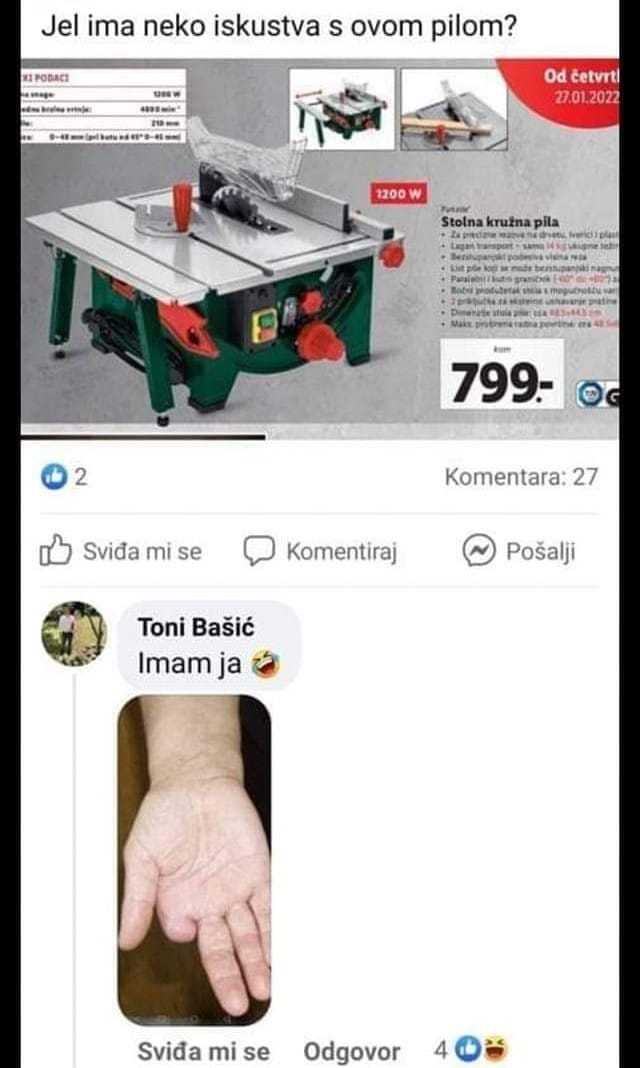
Task: Like the post with Sviđa mi se
Action: [121, 551]
